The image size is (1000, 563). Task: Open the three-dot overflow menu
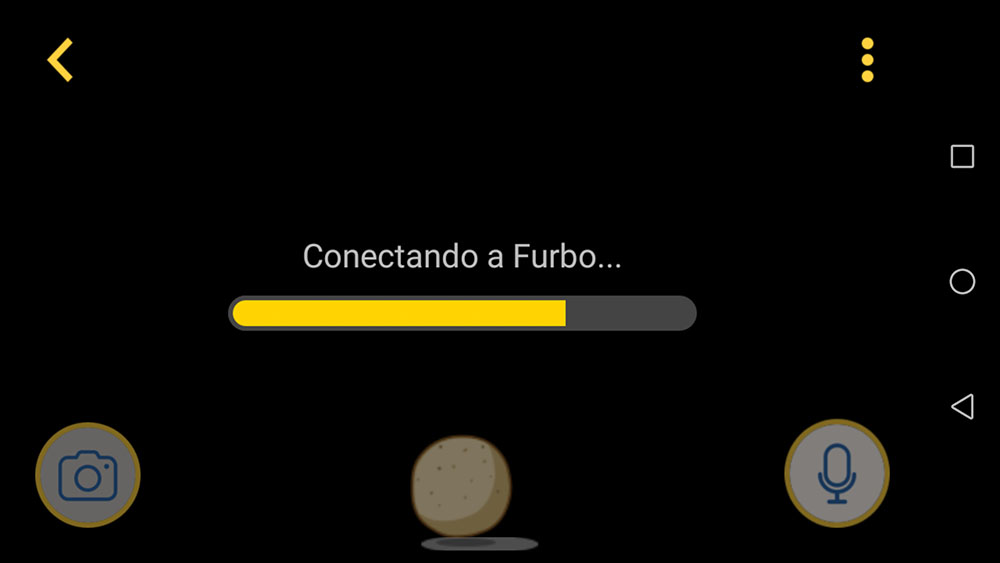(867, 60)
